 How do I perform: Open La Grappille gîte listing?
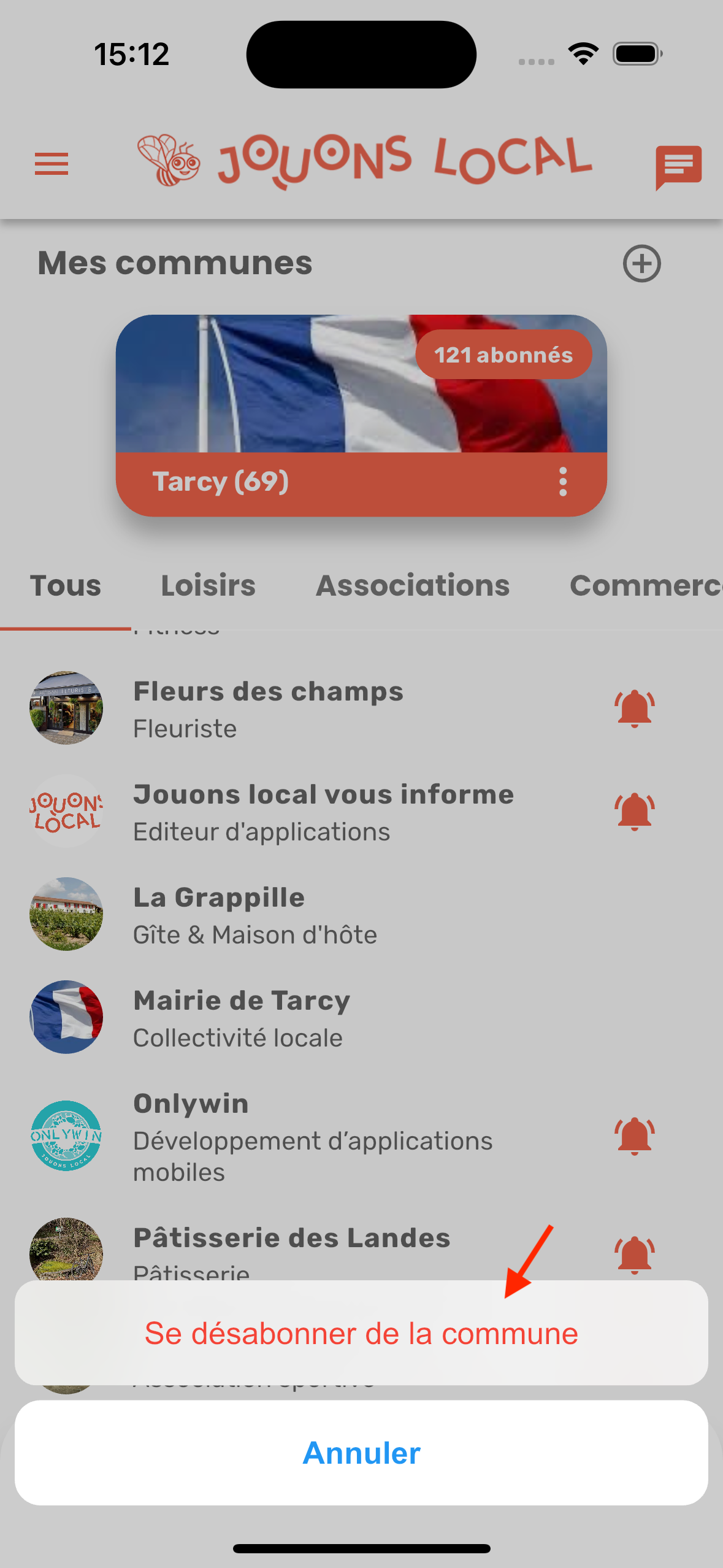pos(254,915)
